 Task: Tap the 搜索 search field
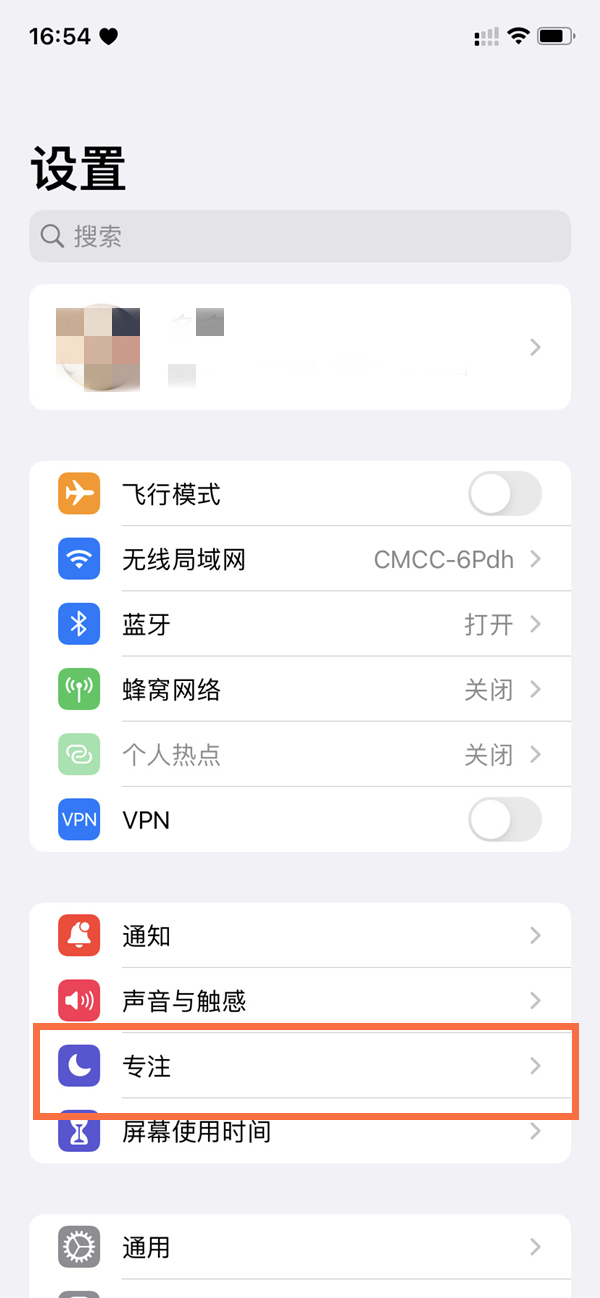pyautogui.click(x=300, y=237)
